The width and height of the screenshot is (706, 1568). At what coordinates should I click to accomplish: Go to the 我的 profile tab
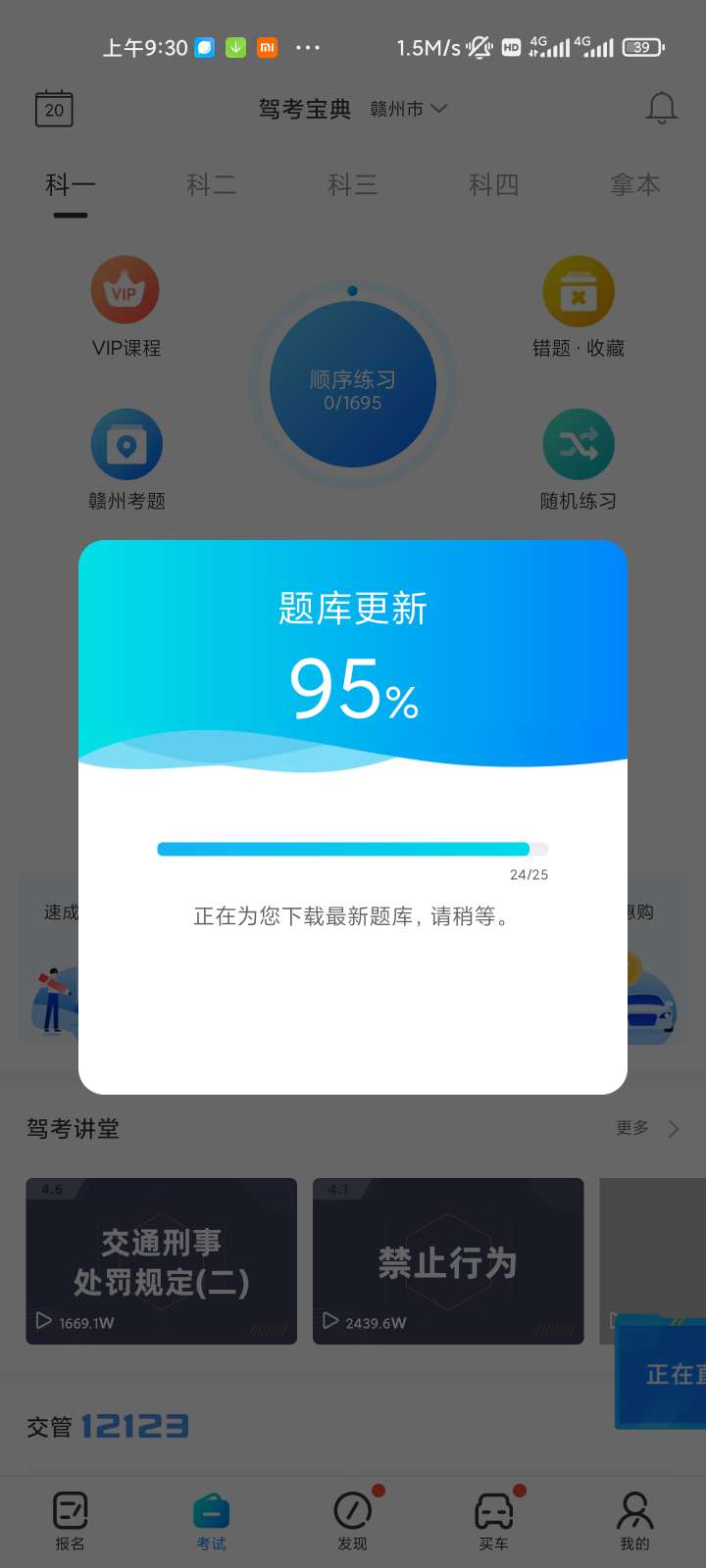pos(634,1521)
